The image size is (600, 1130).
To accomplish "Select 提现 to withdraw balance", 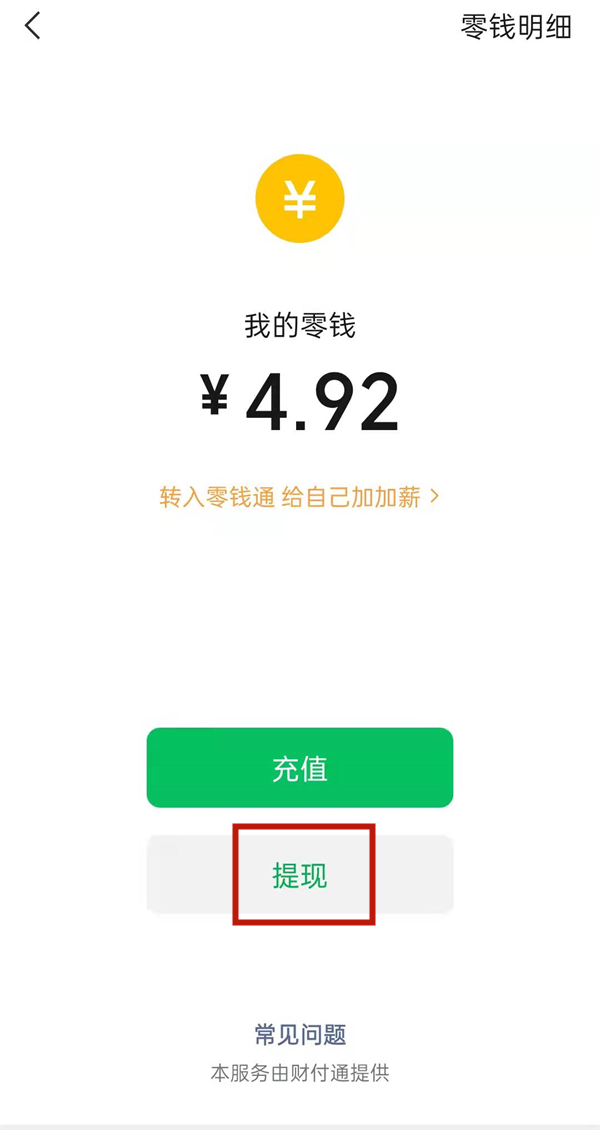I will point(300,875).
